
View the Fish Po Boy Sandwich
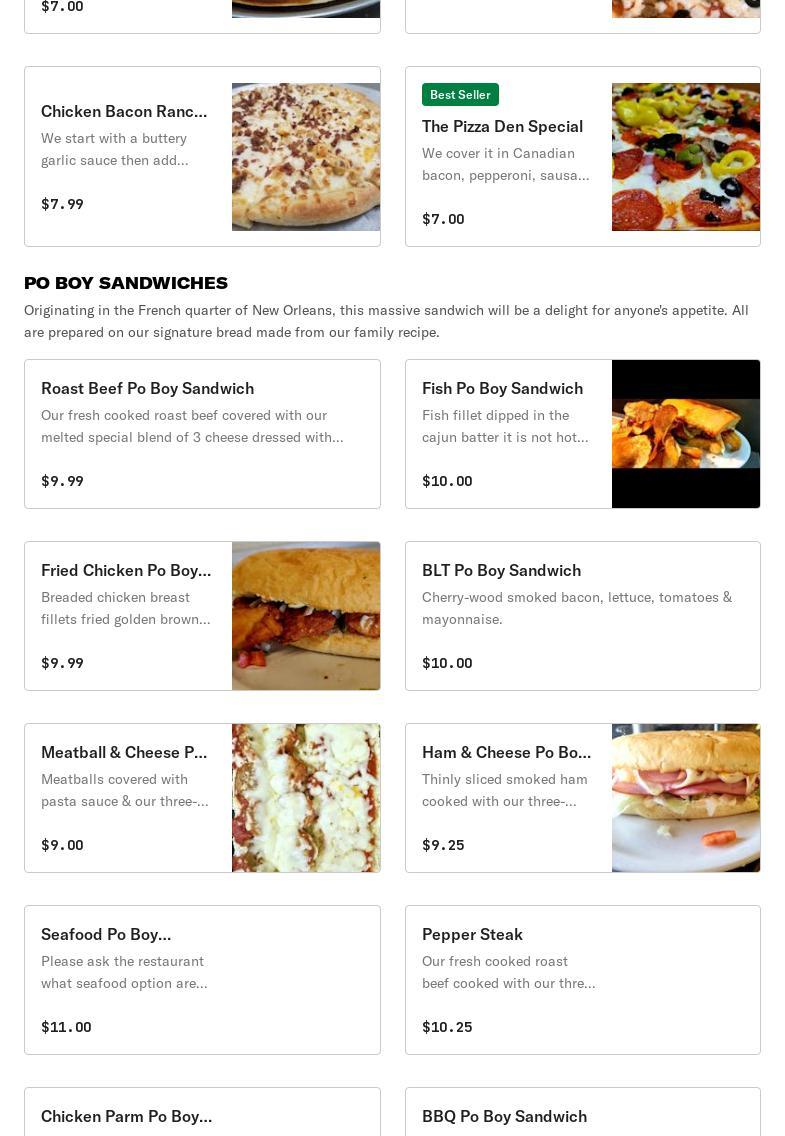point(582,434)
